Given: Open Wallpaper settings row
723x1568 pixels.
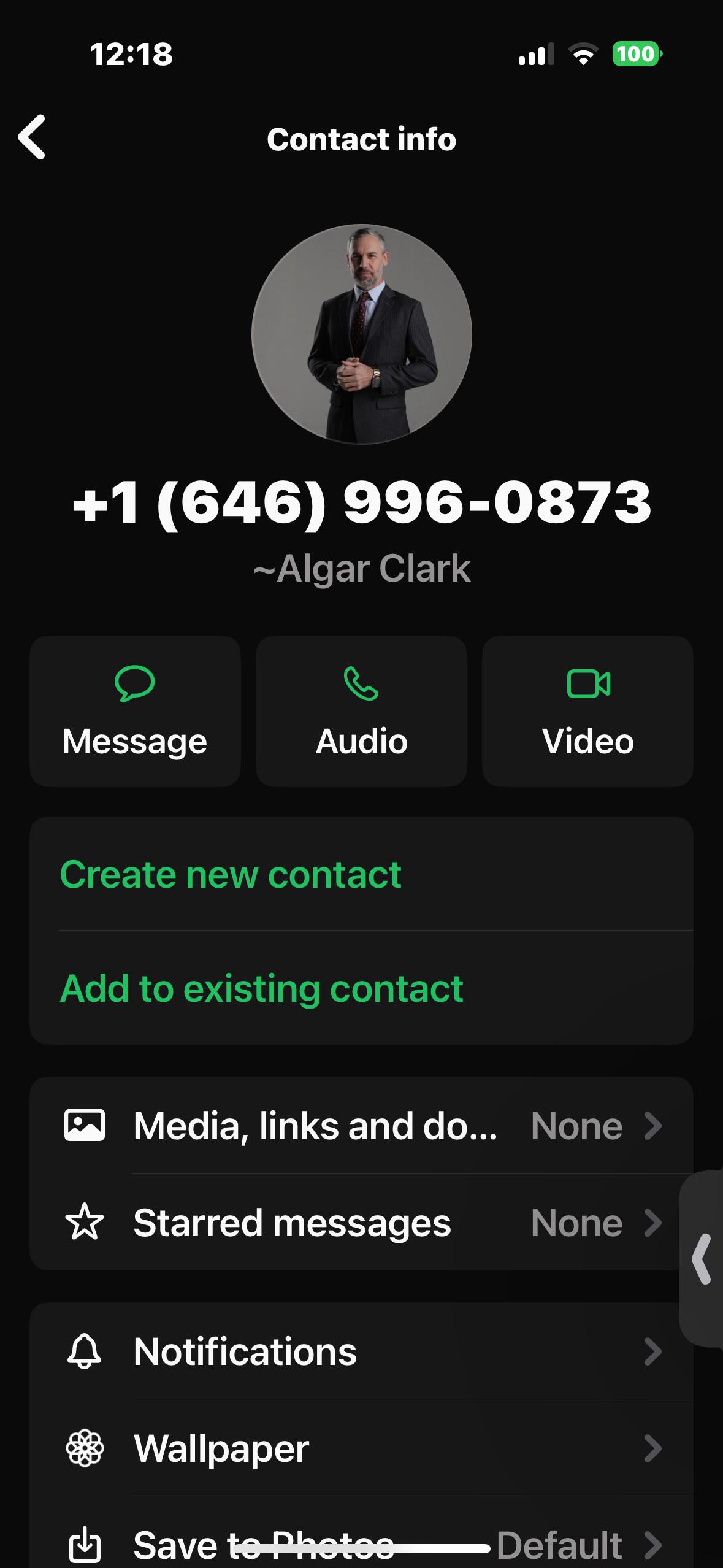Looking at the screenshot, I should point(362,1449).
